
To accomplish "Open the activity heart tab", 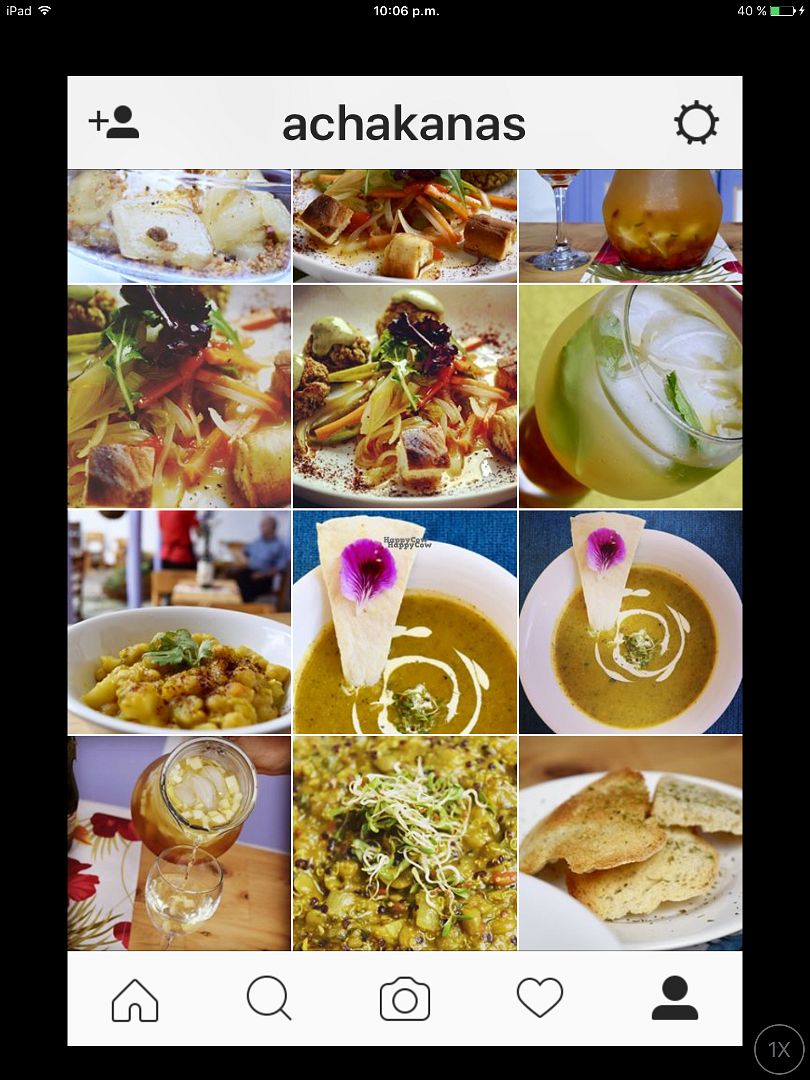I will click(540, 998).
